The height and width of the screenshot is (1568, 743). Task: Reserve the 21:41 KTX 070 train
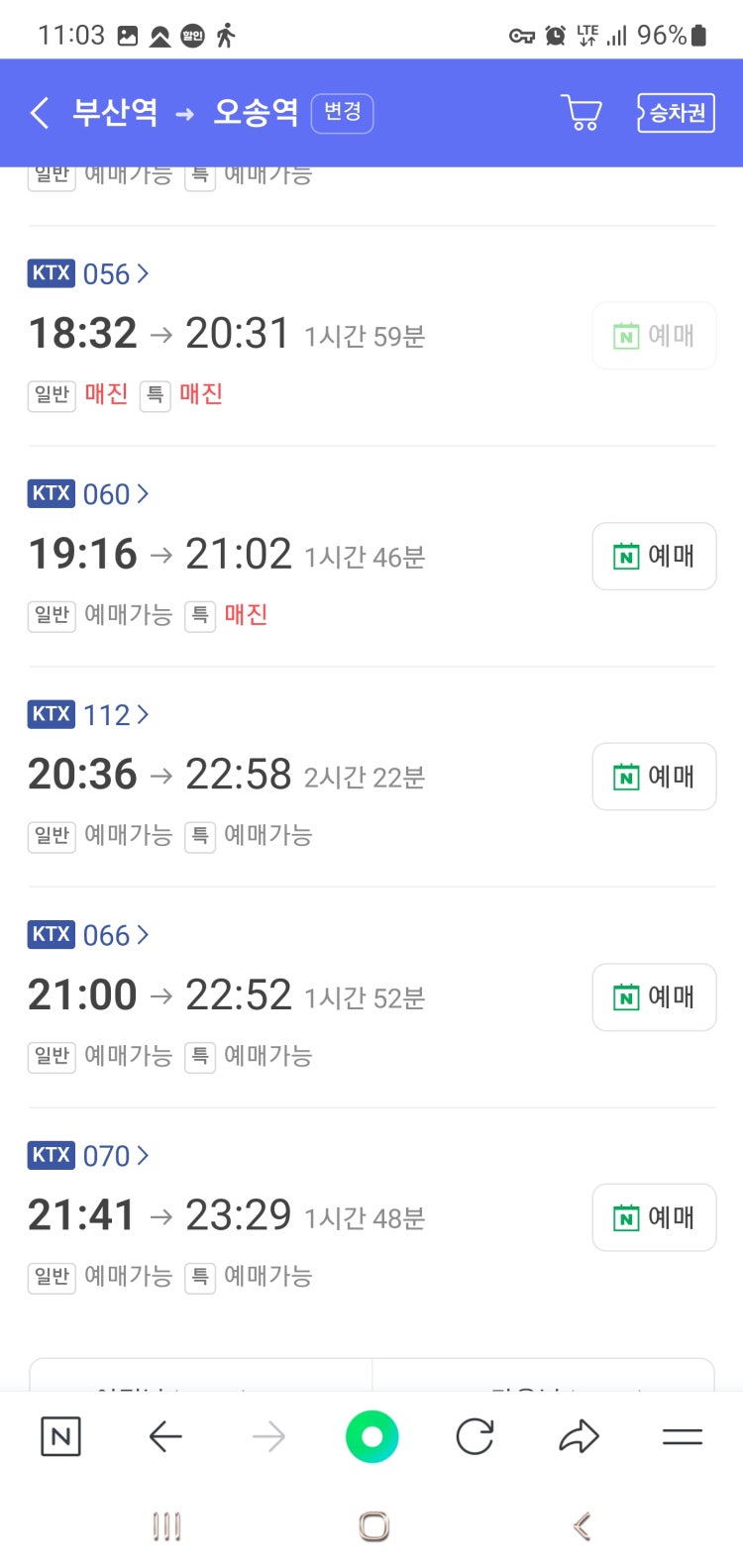pyautogui.click(x=654, y=1217)
